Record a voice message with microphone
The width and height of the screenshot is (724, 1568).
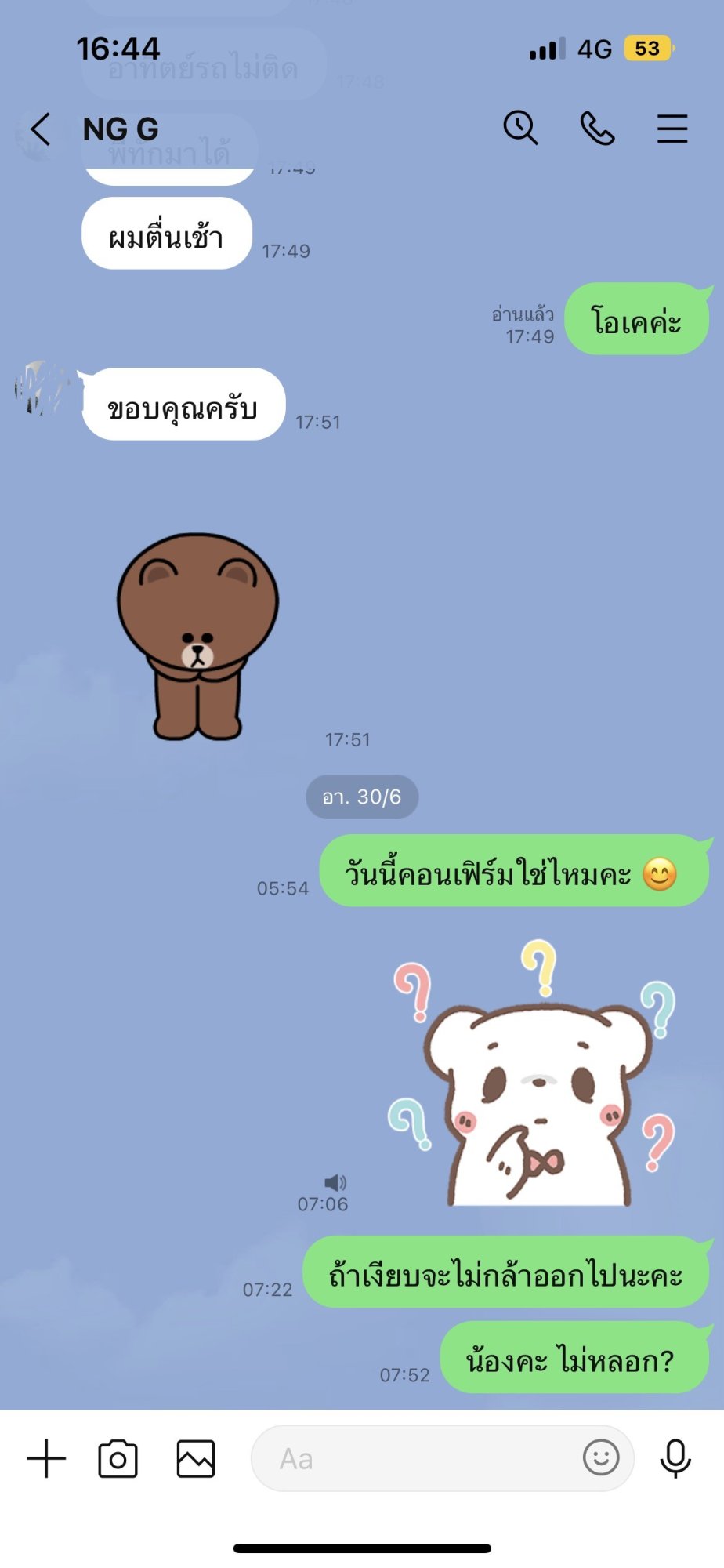[675, 1458]
